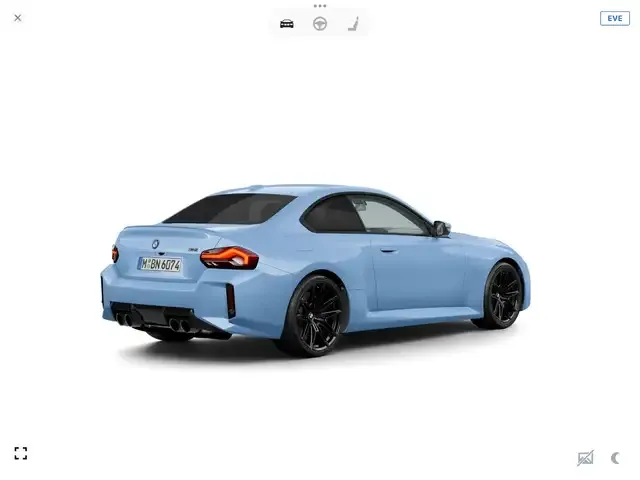640x480 pixels.
Task: Toggle the background scenery off
Action: [x=585, y=458]
